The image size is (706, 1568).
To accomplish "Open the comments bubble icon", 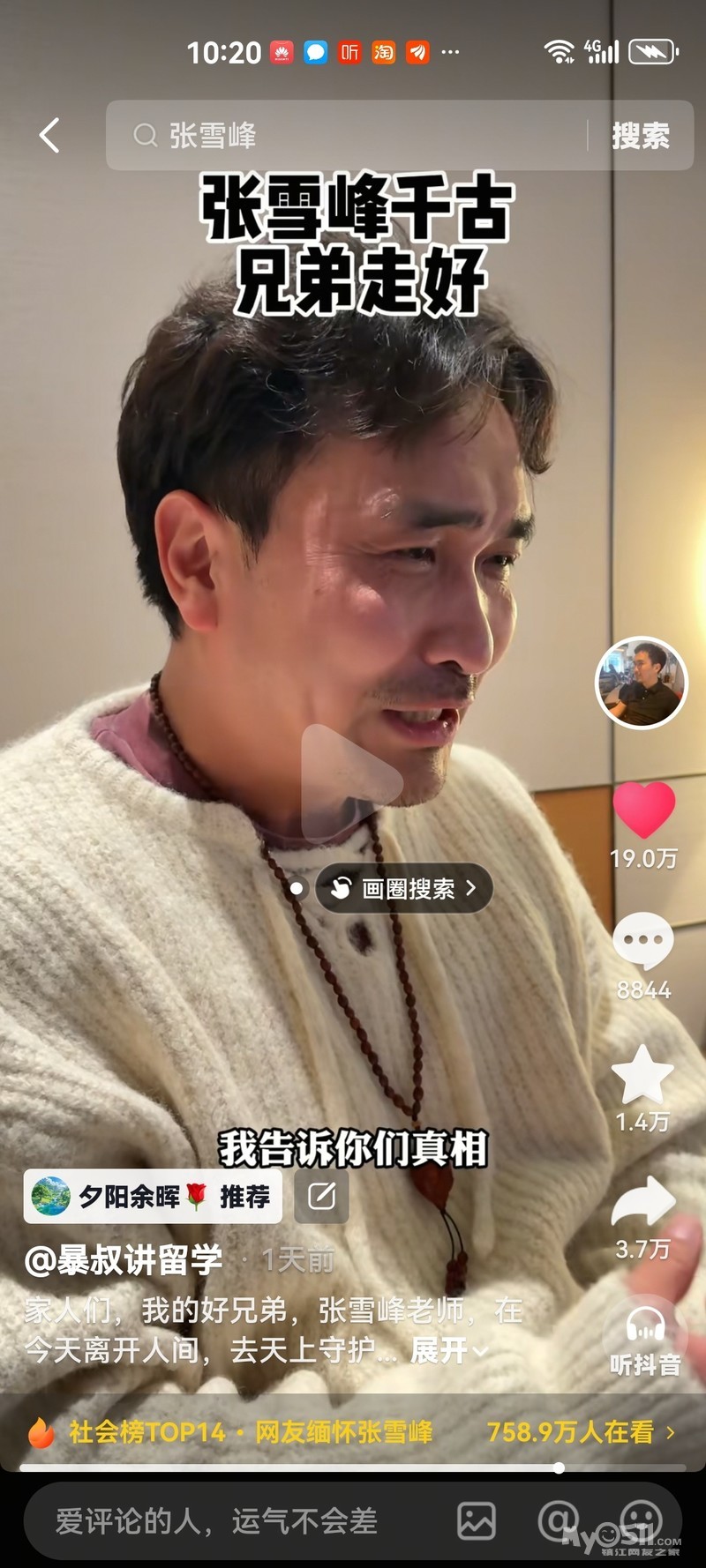I will pyautogui.click(x=643, y=941).
